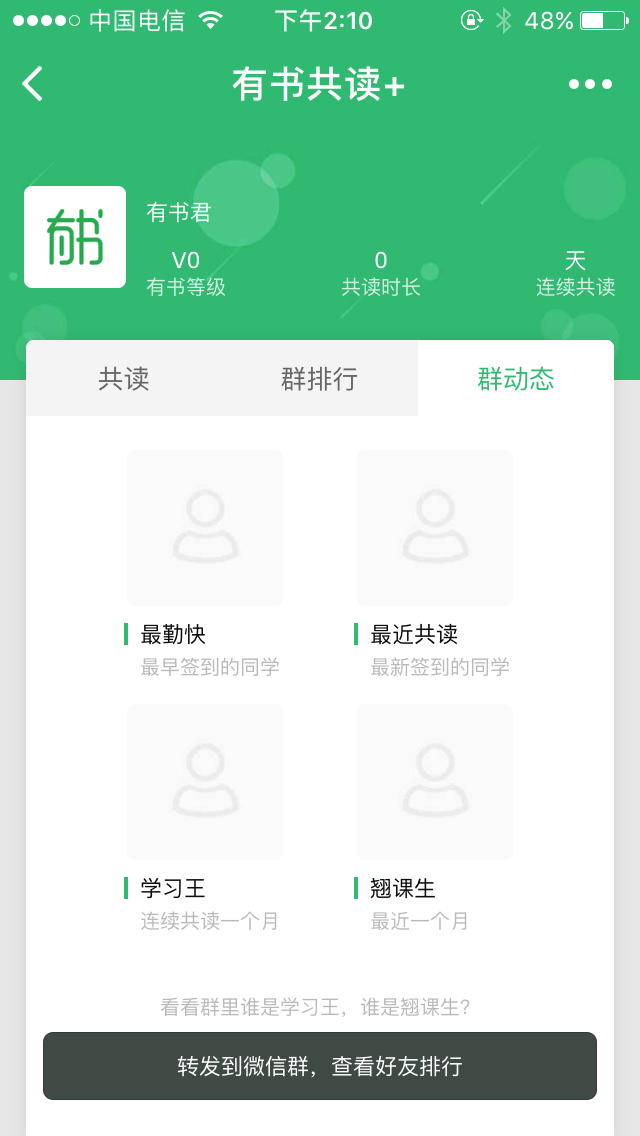The height and width of the screenshot is (1136, 640).
Task: Switch to the 共读 tab
Action: coord(124,378)
